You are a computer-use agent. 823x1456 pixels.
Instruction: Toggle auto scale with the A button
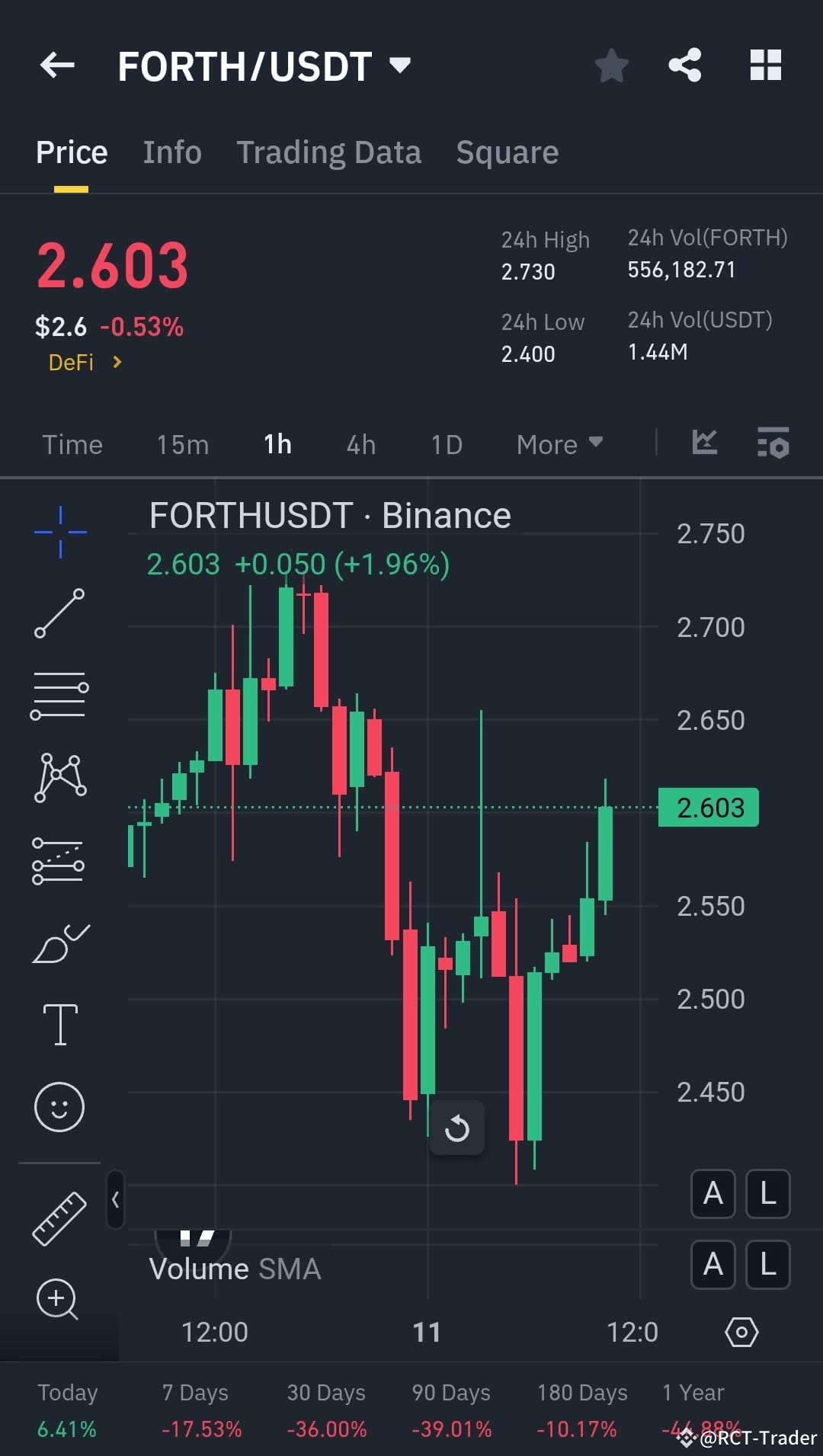pyautogui.click(x=713, y=1194)
